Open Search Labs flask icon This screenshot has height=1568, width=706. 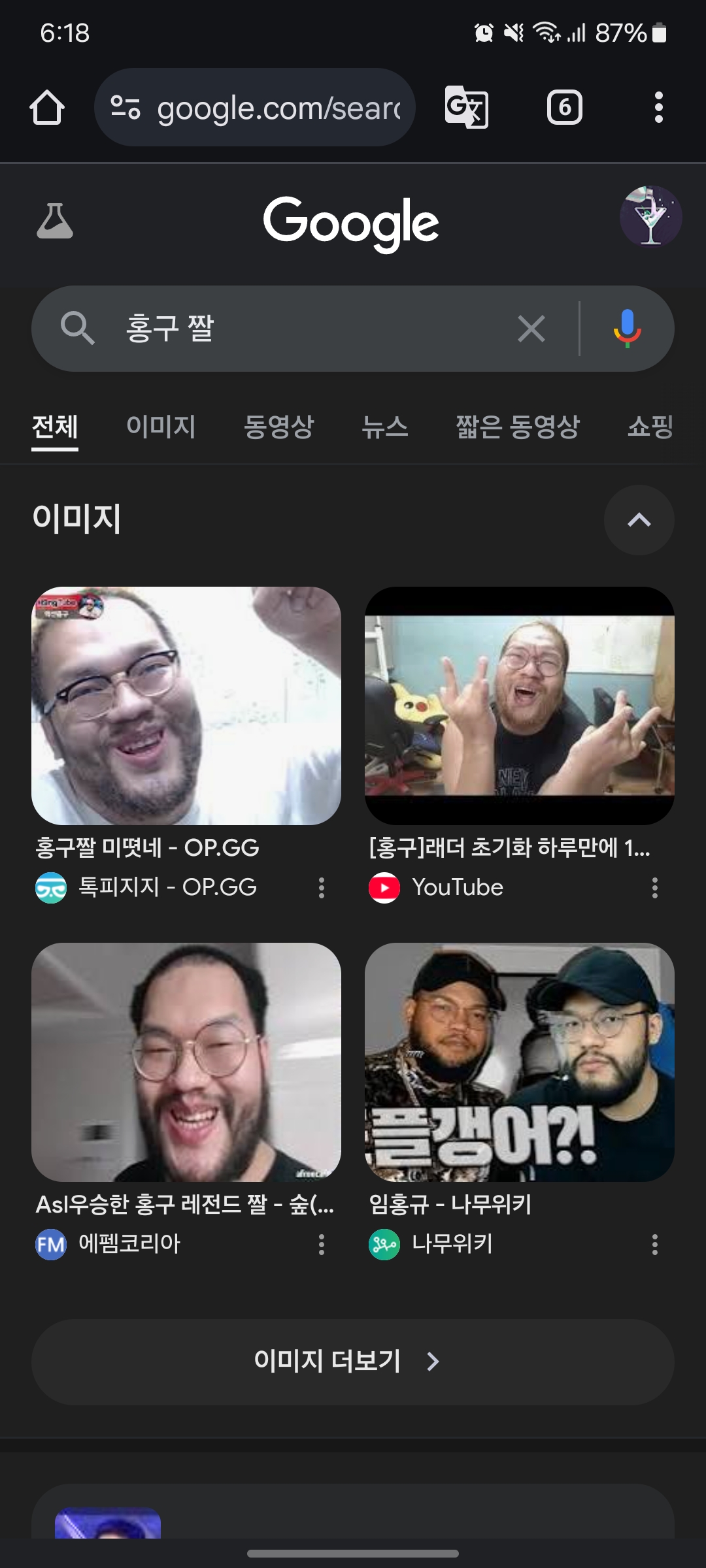(x=55, y=221)
